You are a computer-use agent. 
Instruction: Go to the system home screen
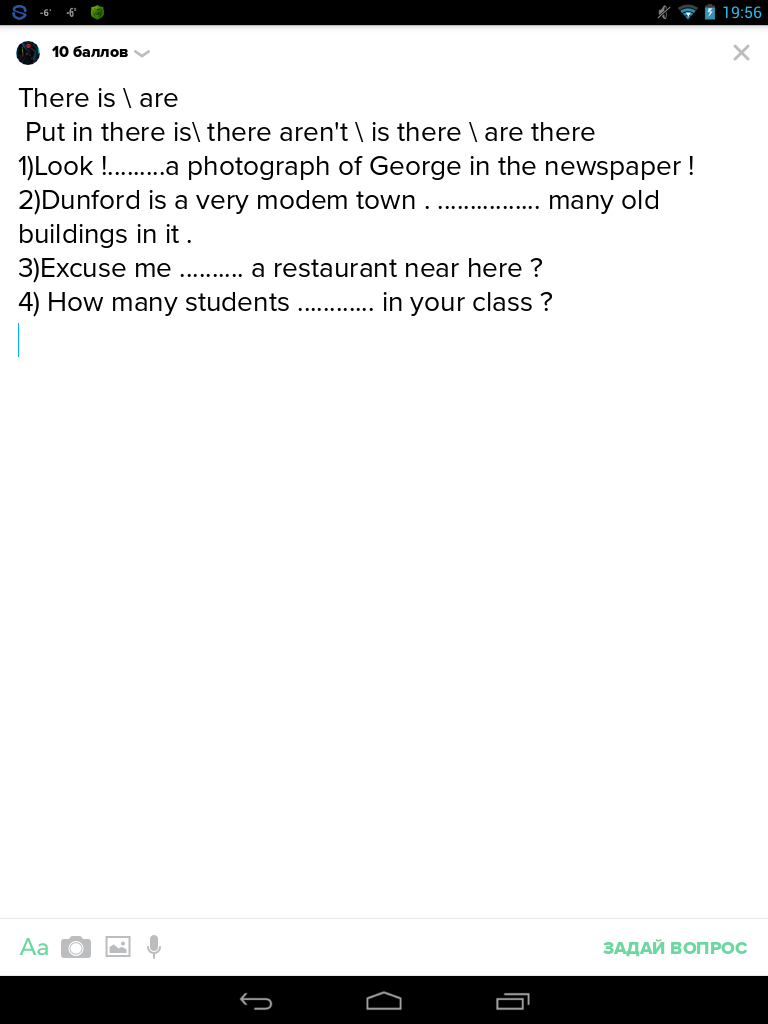click(384, 1001)
